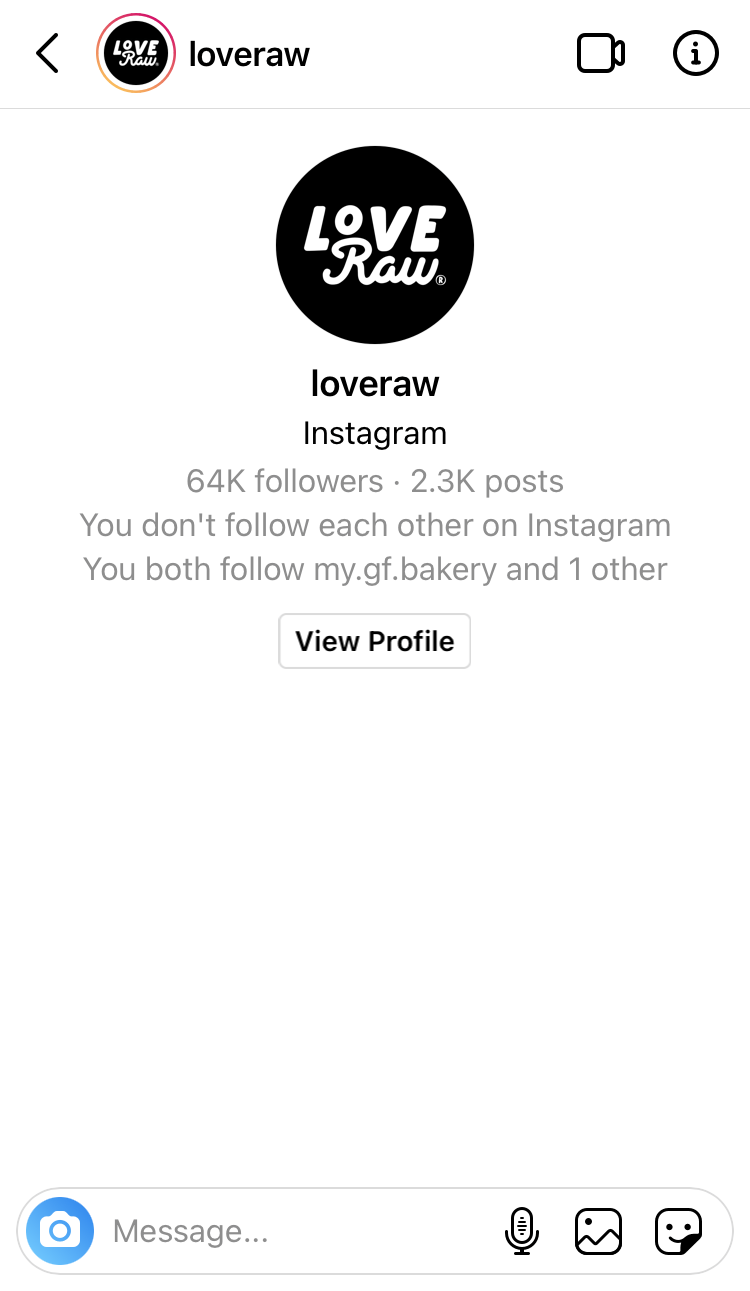750x1291 pixels.
Task: Tap the View Profile button
Action: (x=374, y=641)
